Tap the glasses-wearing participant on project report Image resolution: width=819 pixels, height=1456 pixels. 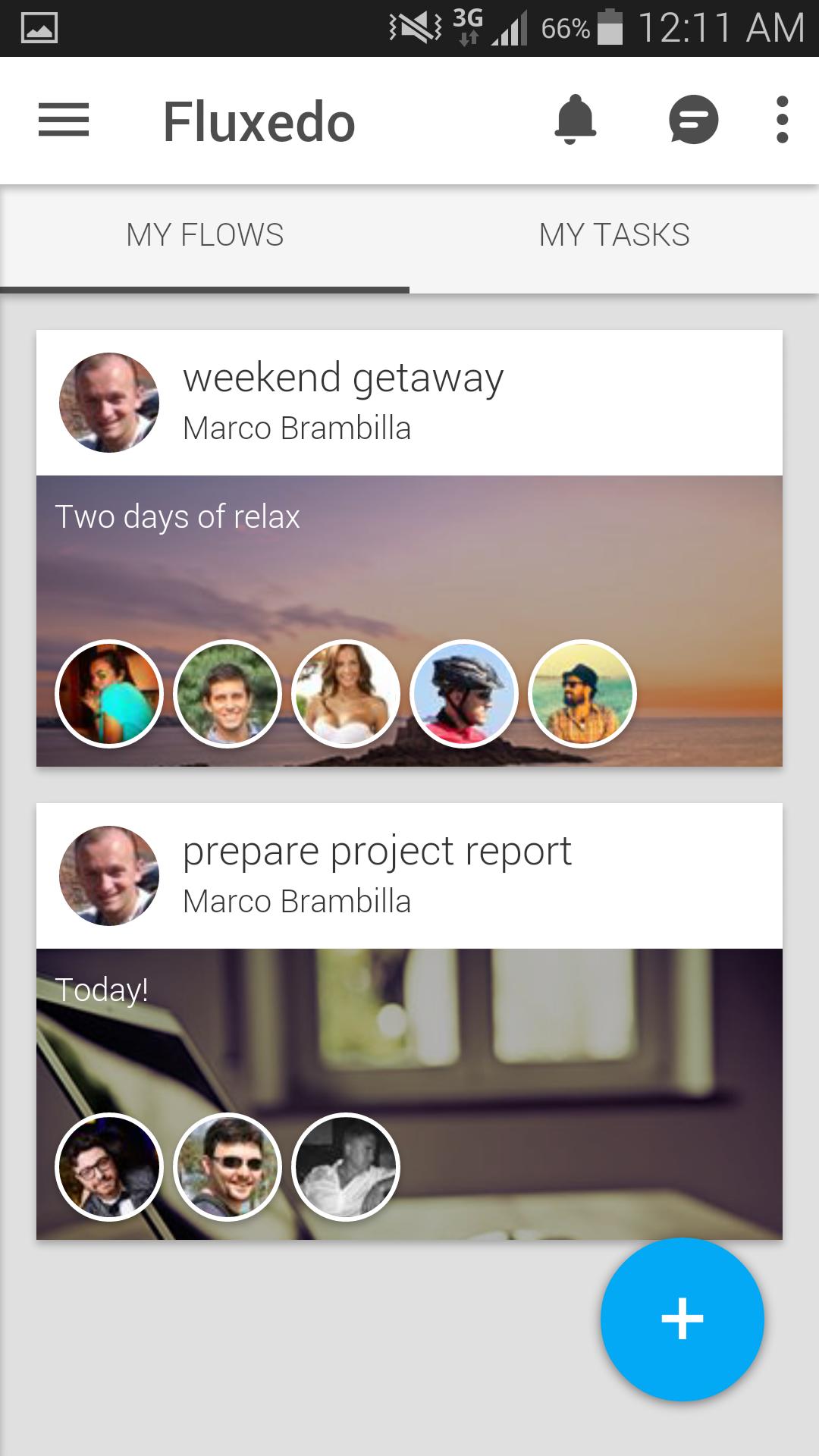[108, 1168]
